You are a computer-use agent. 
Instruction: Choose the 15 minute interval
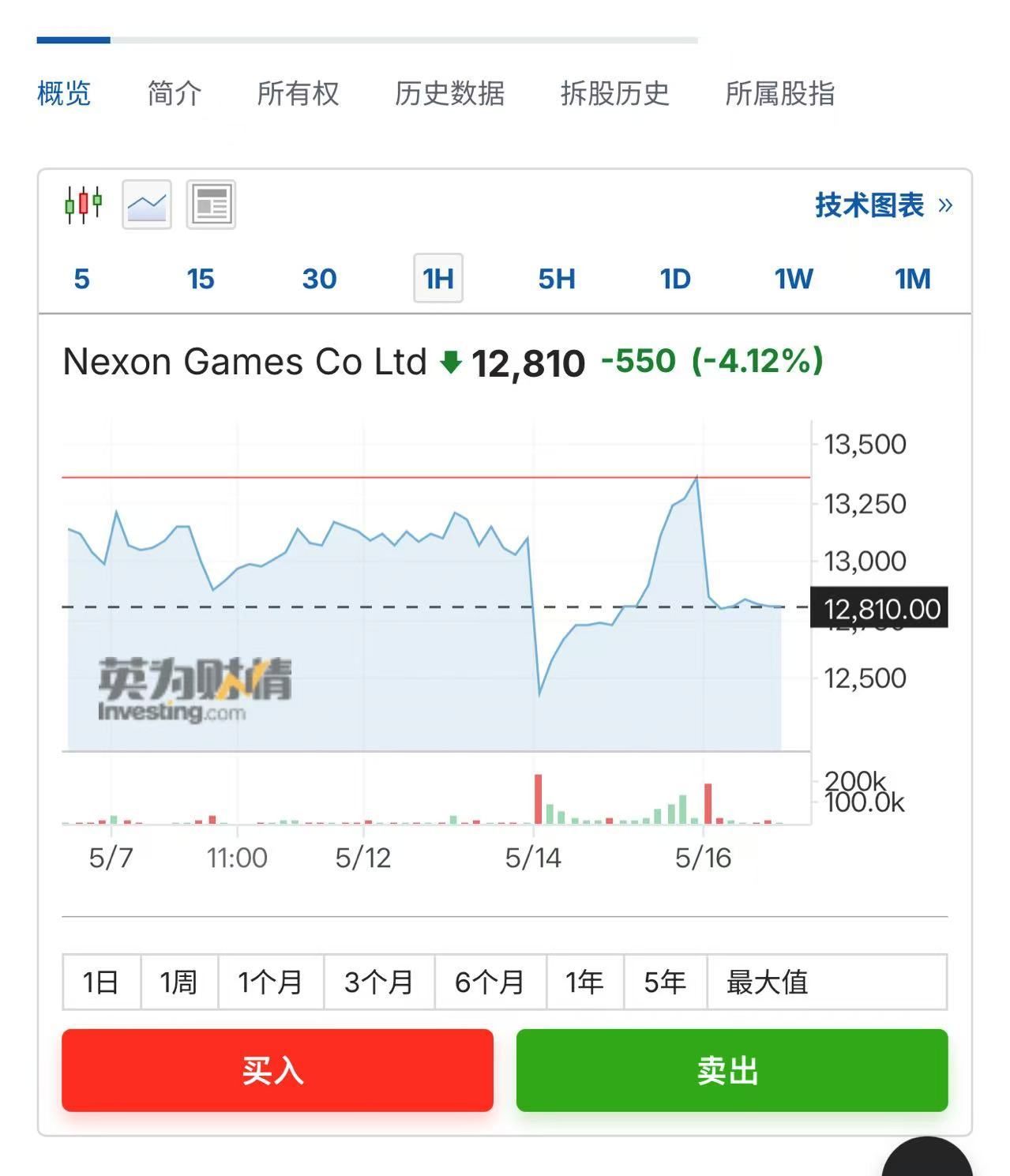pyautogui.click(x=201, y=279)
